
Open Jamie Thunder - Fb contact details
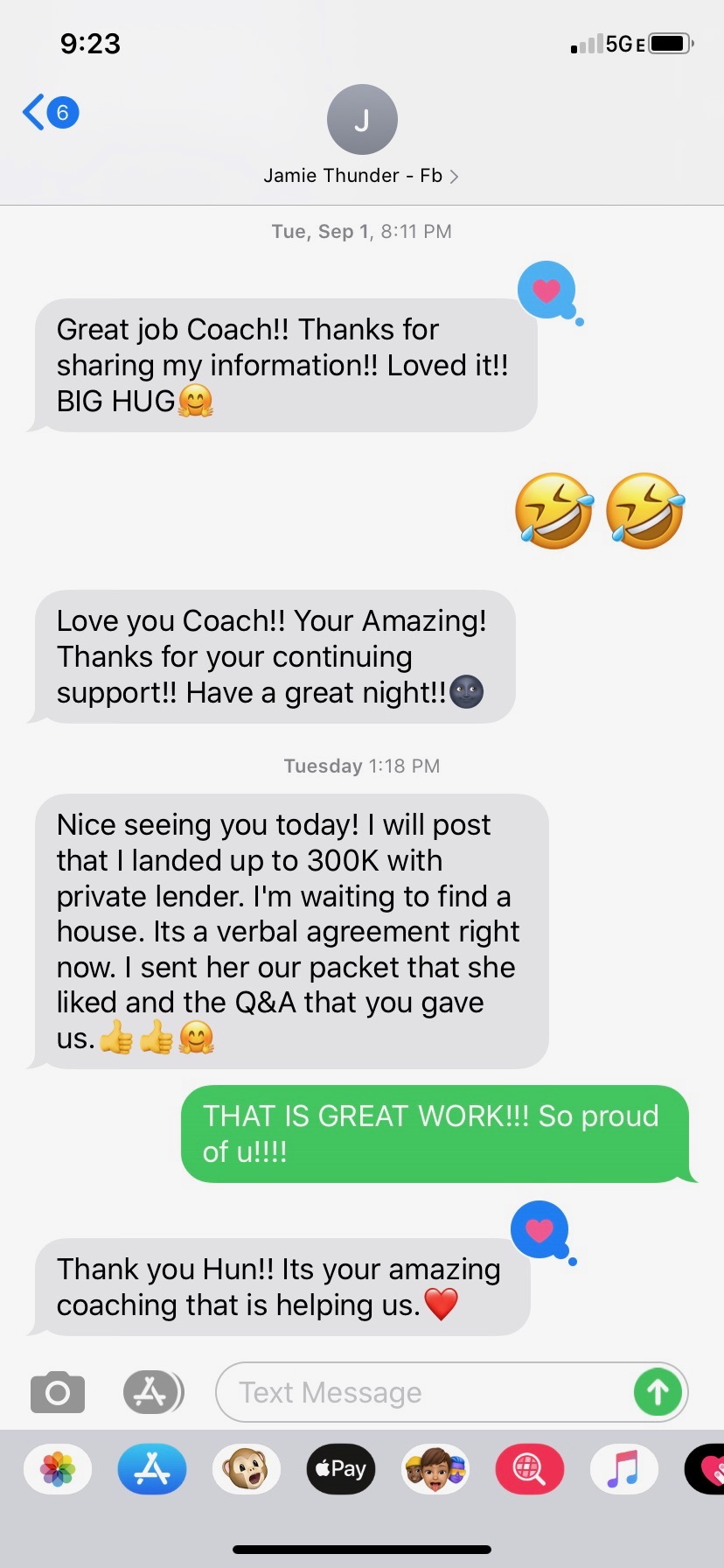tap(361, 176)
